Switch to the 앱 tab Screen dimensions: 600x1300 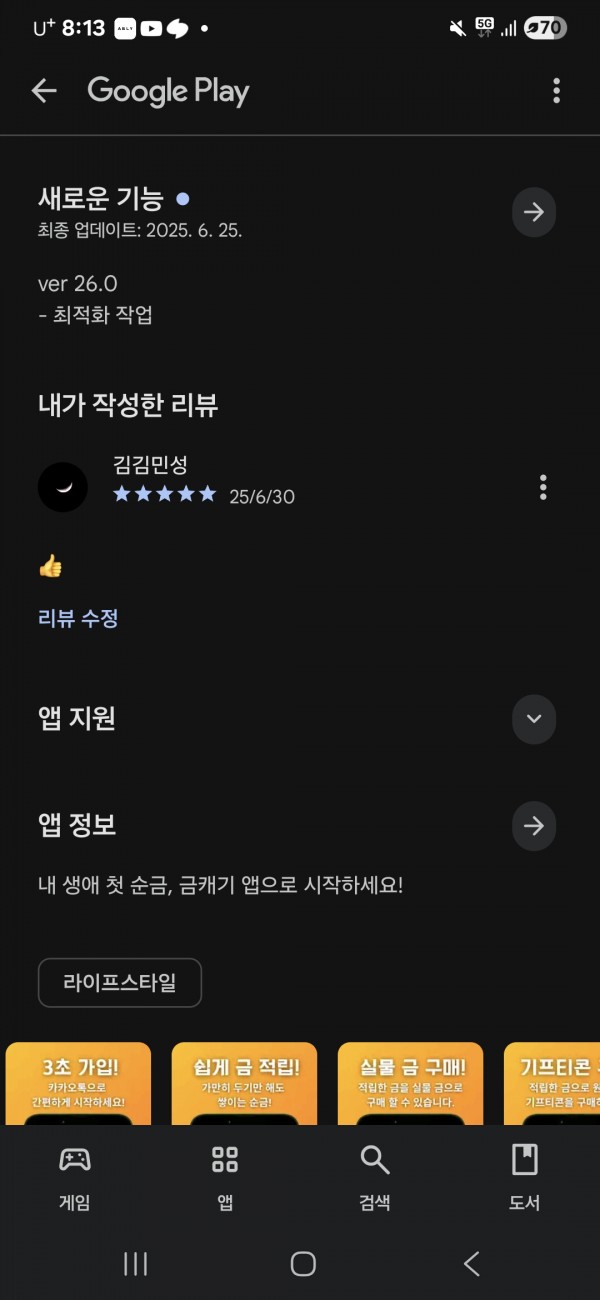[x=225, y=1177]
